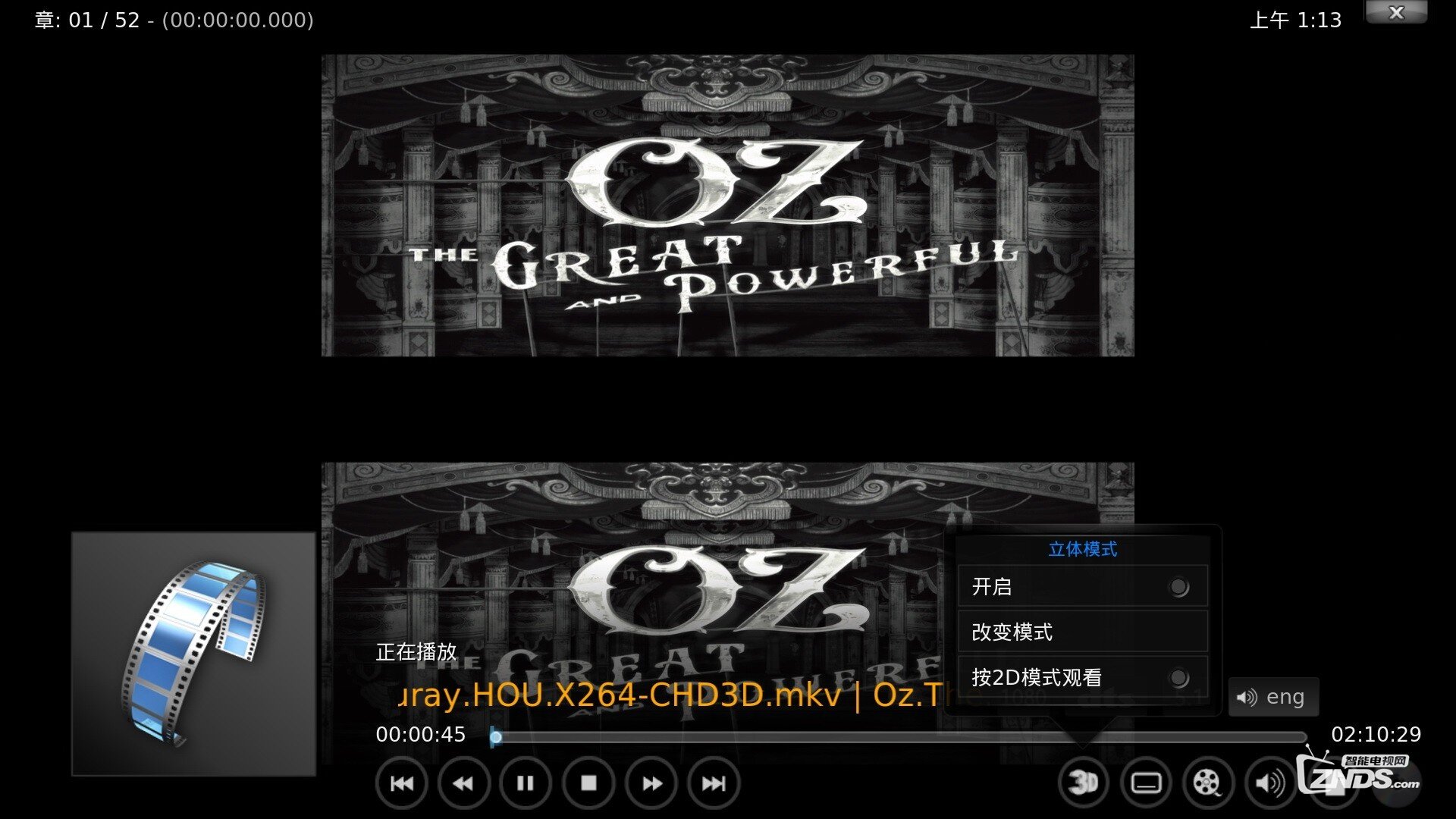
Task: Tap the playback progress bar
Action: point(899,736)
